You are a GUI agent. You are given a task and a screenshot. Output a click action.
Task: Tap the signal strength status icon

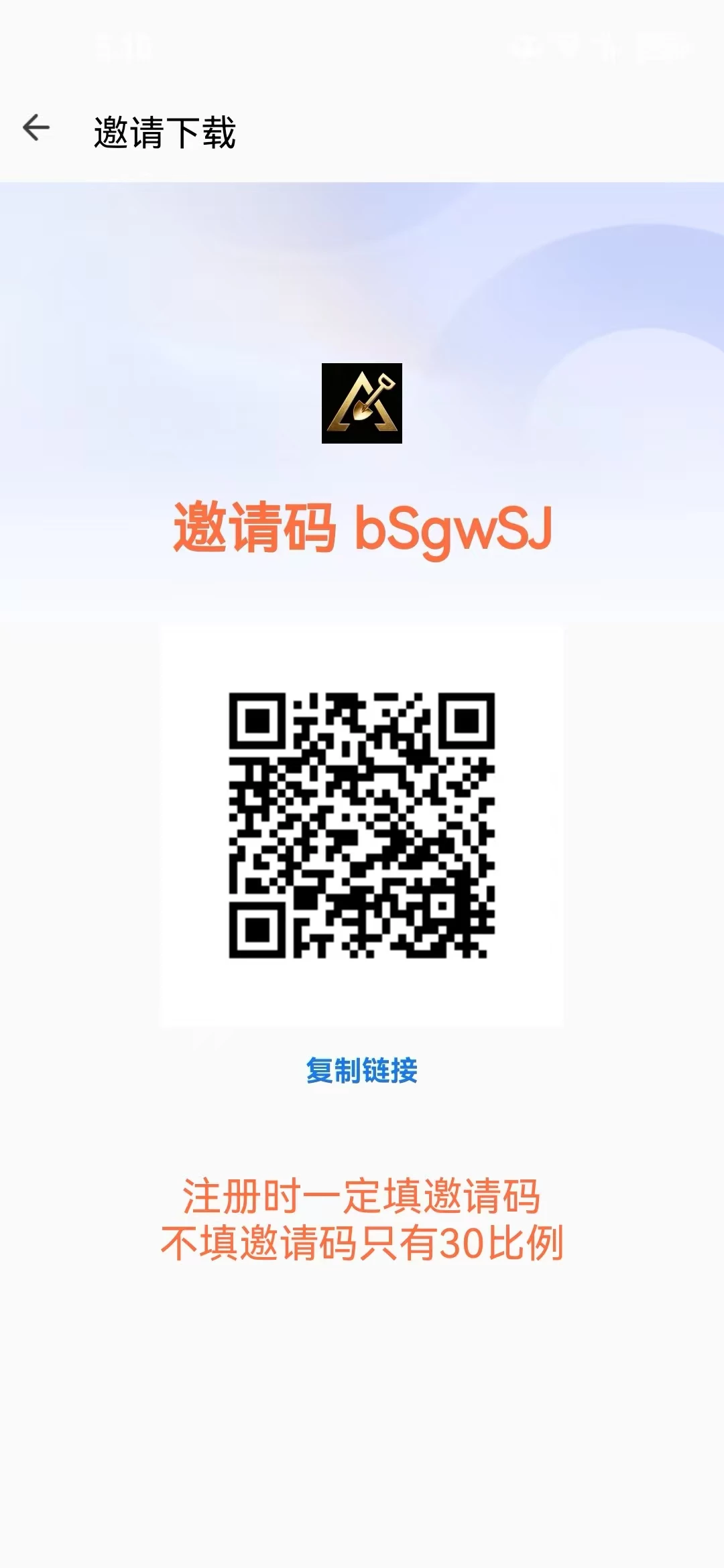(x=607, y=47)
